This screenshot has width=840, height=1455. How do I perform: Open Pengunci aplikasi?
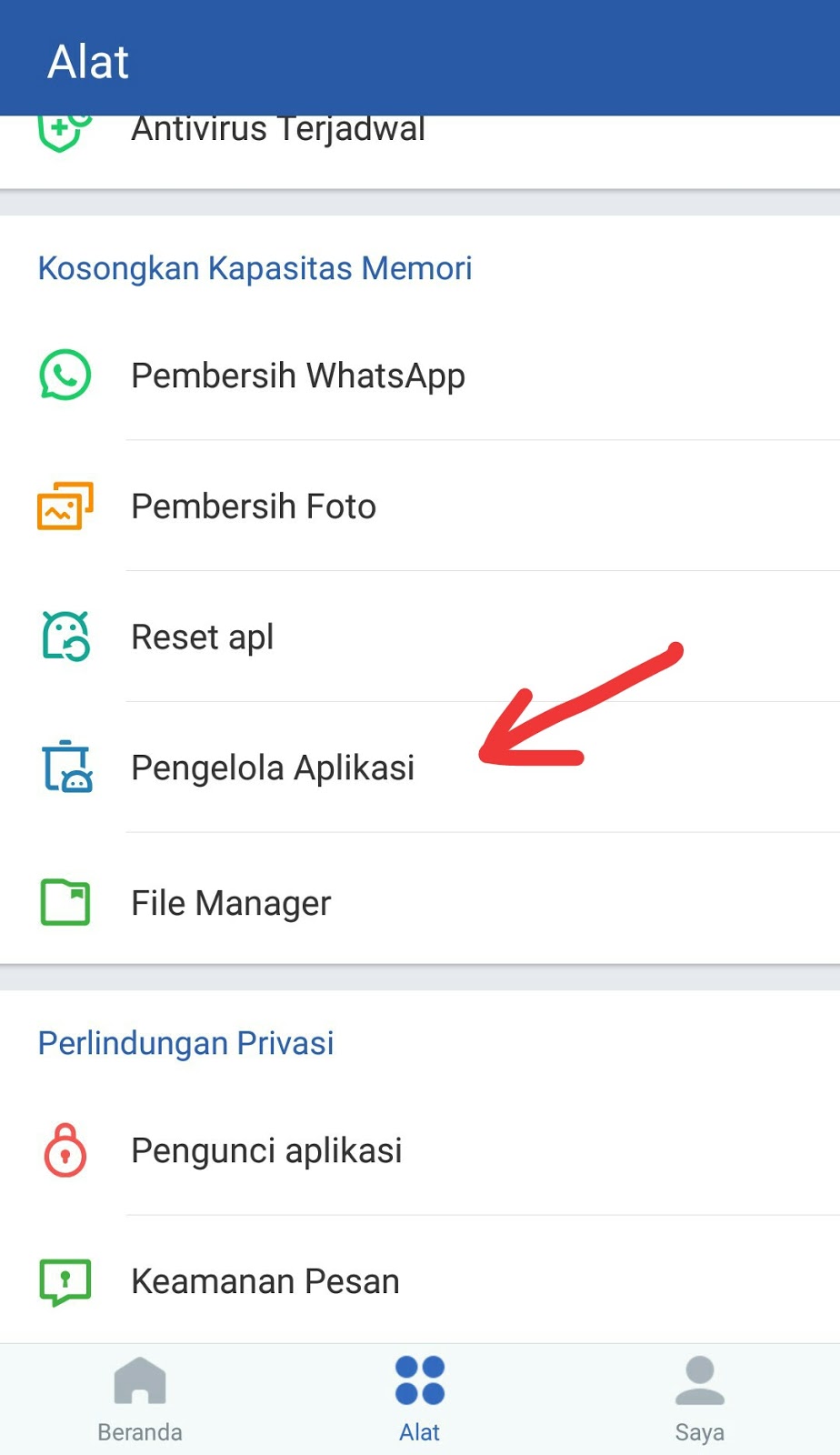pos(266,1150)
